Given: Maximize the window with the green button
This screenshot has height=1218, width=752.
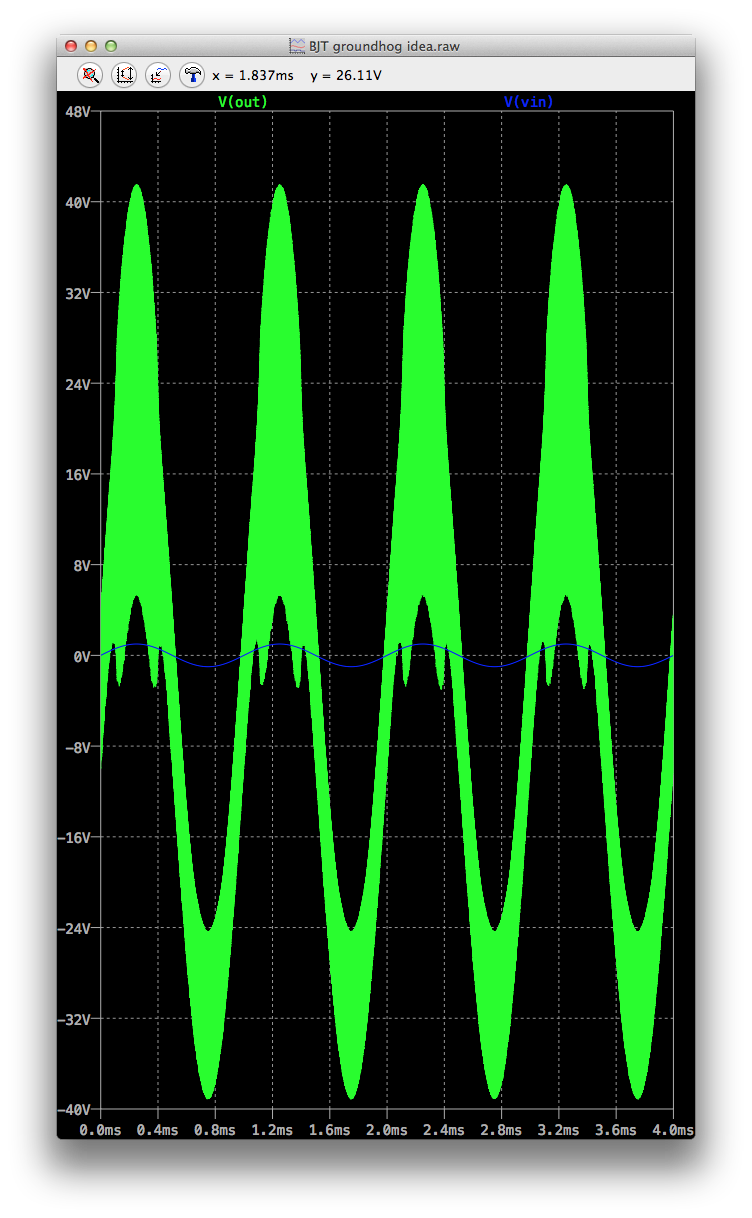Looking at the screenshot, I should [x=111, y=46].
